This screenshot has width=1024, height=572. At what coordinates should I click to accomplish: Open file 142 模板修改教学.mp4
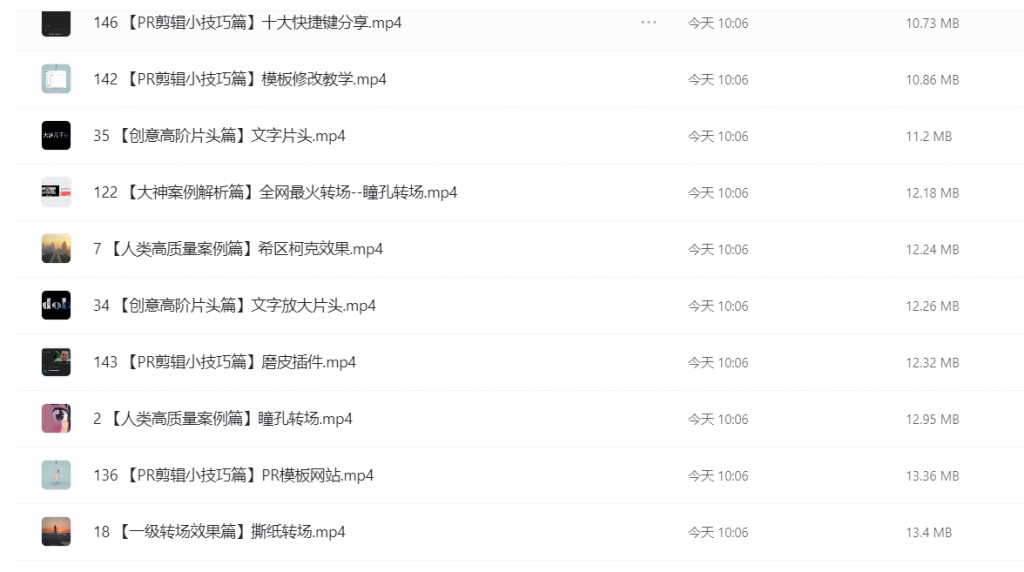pos(240,79)
